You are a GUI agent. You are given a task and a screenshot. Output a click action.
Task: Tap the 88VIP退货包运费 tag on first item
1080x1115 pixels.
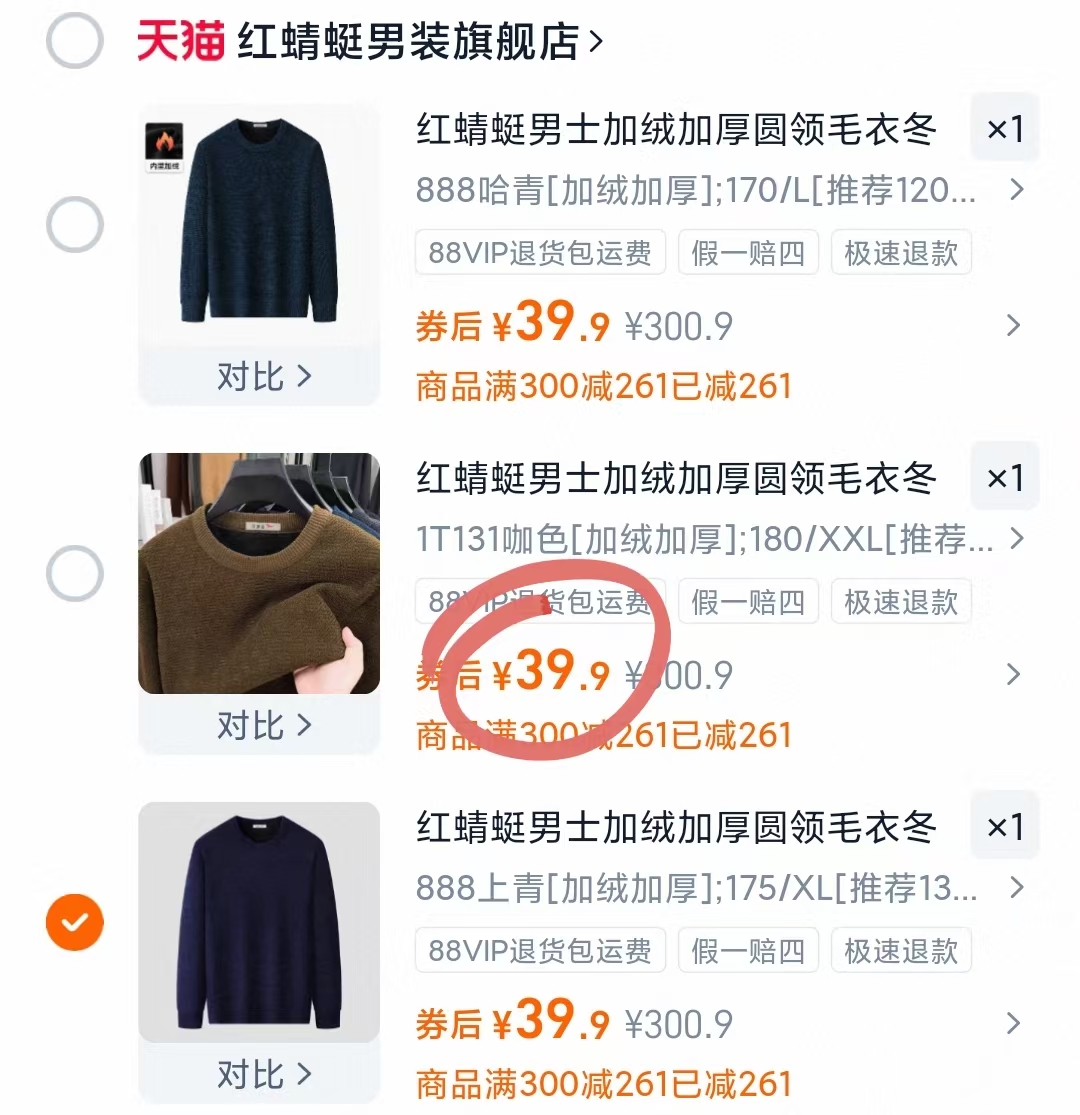[x=540, y=252]
